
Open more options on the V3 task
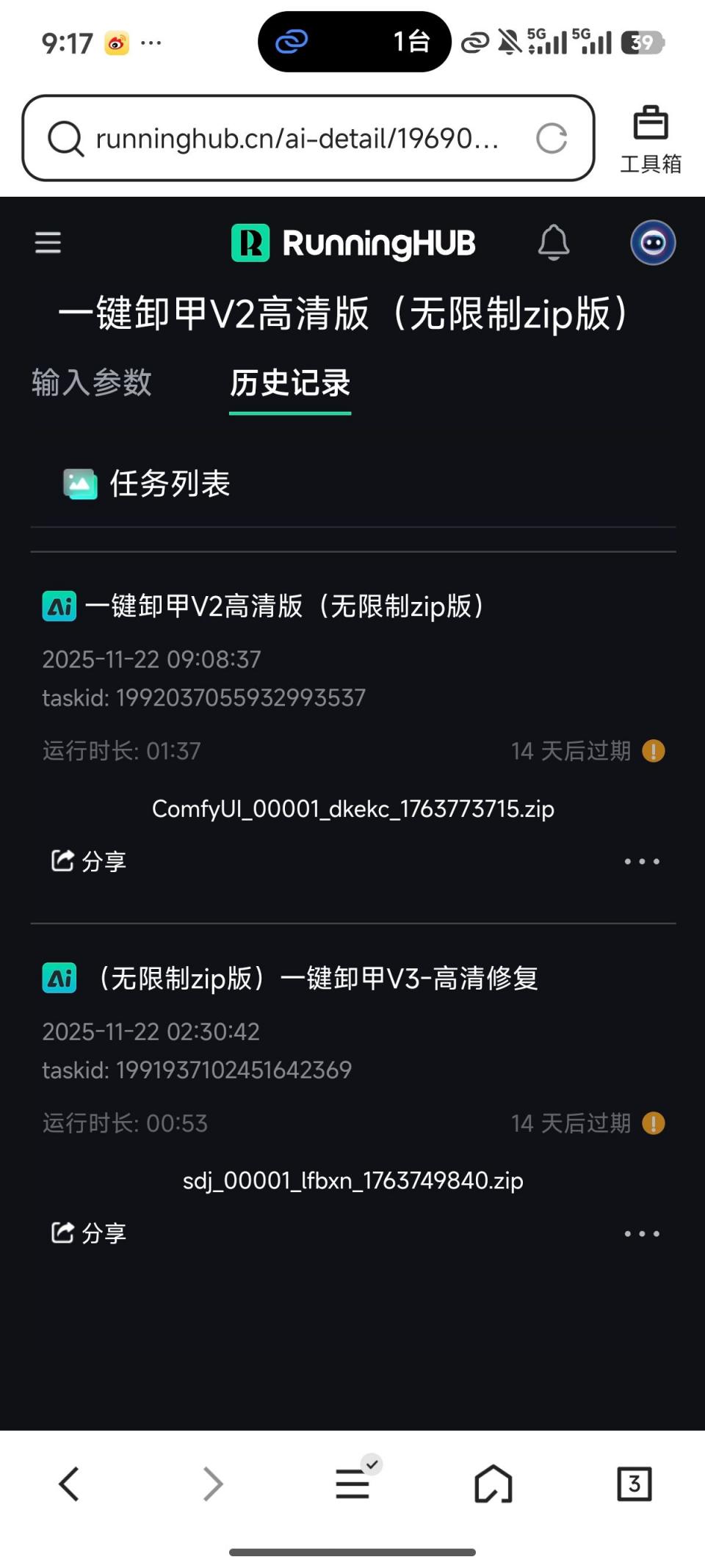[x=642, y=1233]
